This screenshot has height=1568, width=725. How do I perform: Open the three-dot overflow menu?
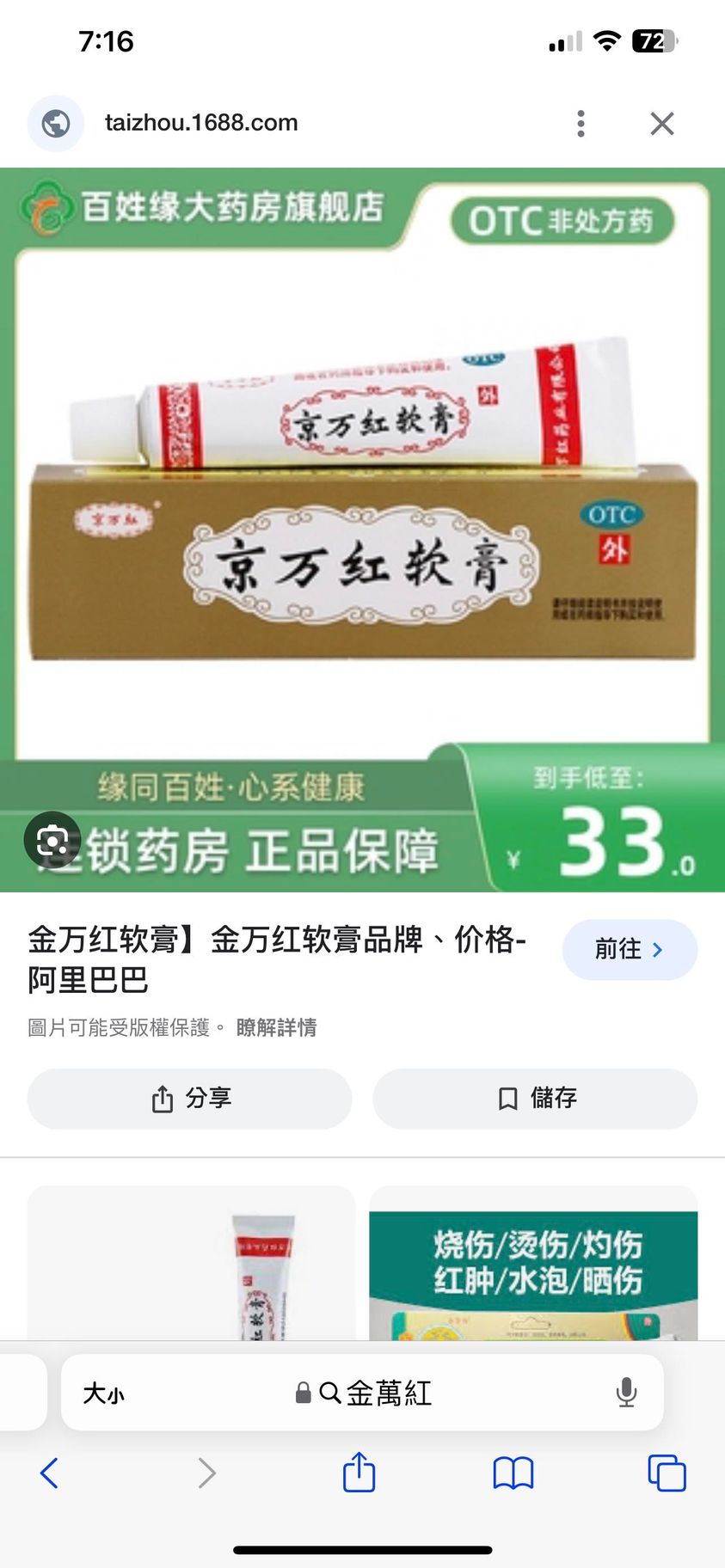[x=581, y=124]
